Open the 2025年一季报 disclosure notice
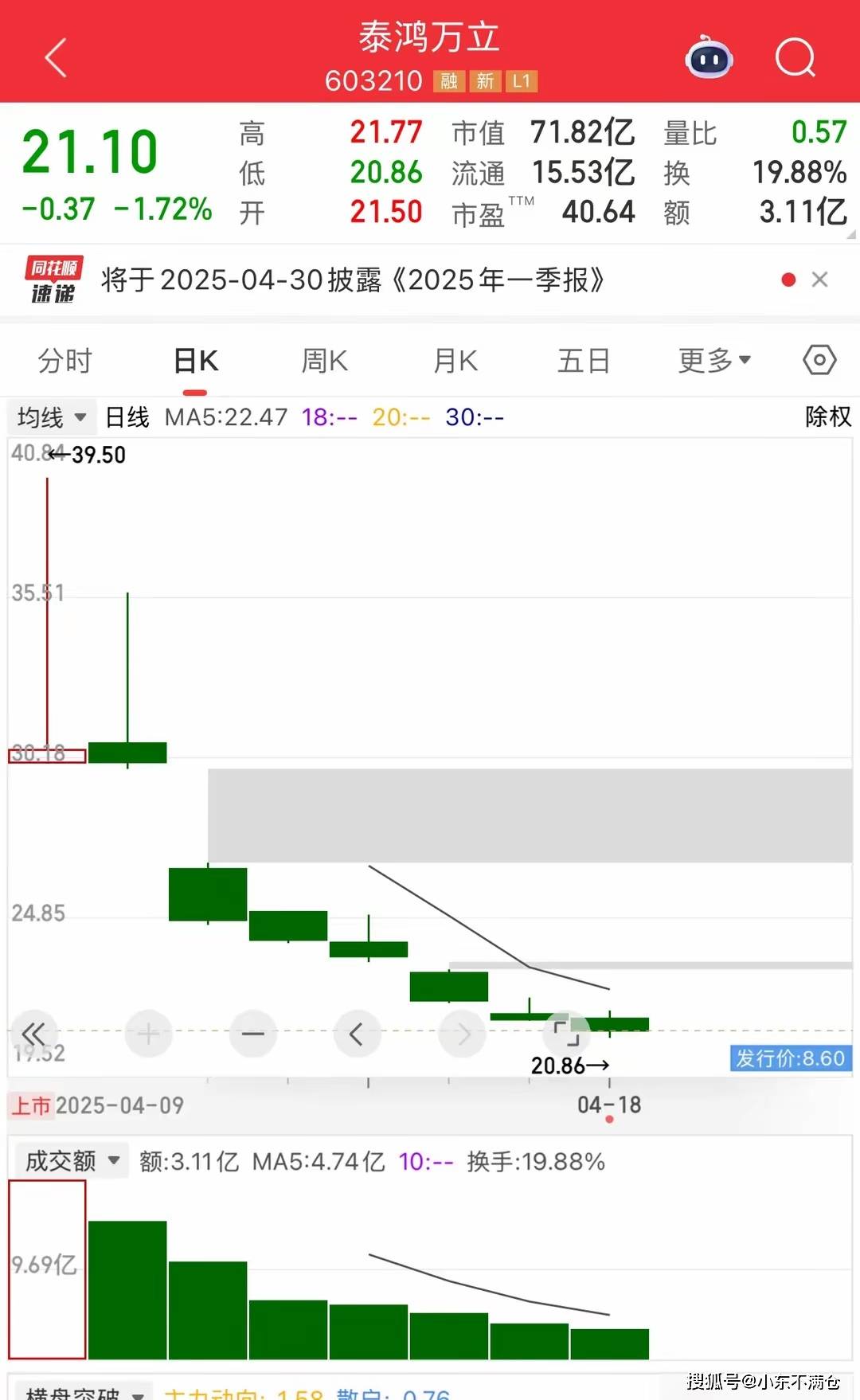 point(352,280)
